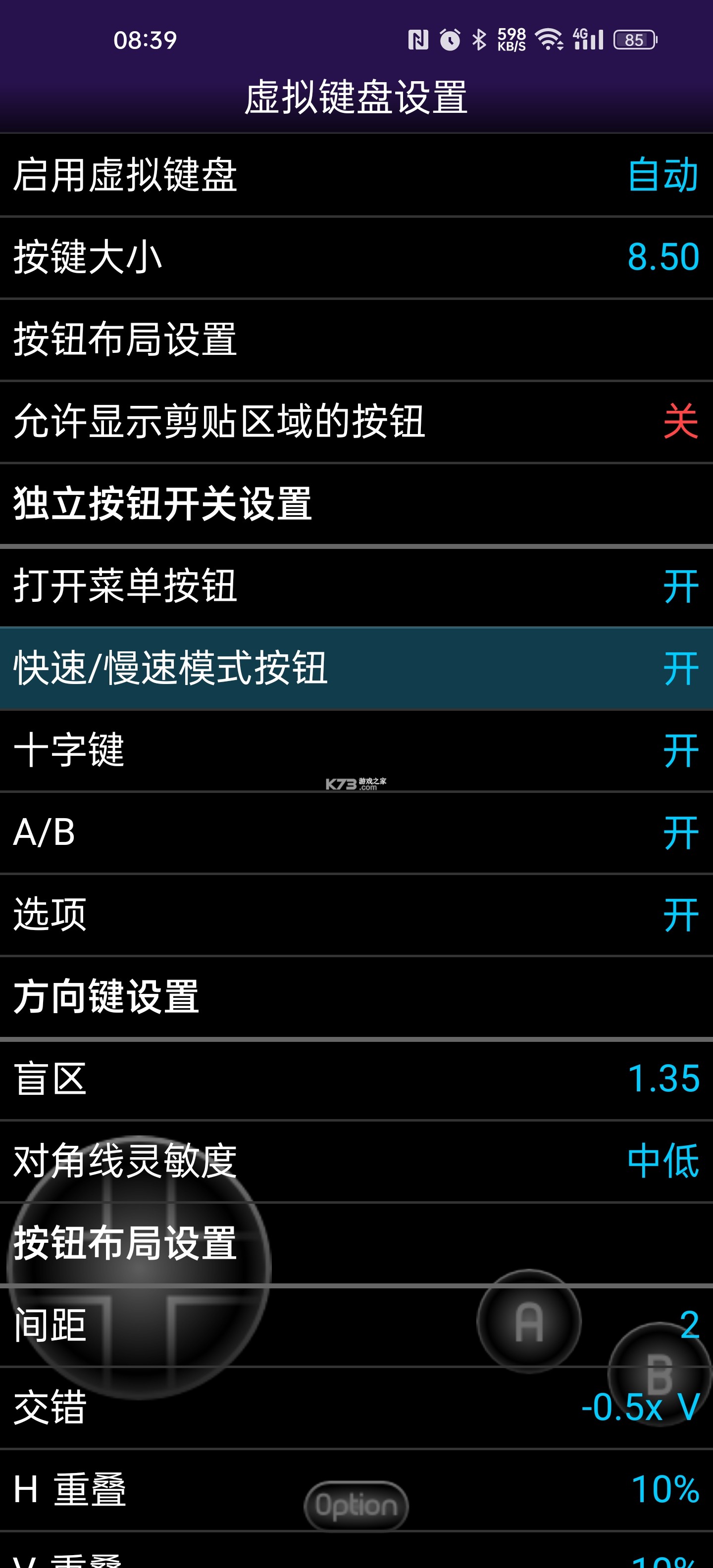Toggle 快速/慢速模式按钮
The height and width of the screenshot is (1568, 713).
[x=356, y=669]
